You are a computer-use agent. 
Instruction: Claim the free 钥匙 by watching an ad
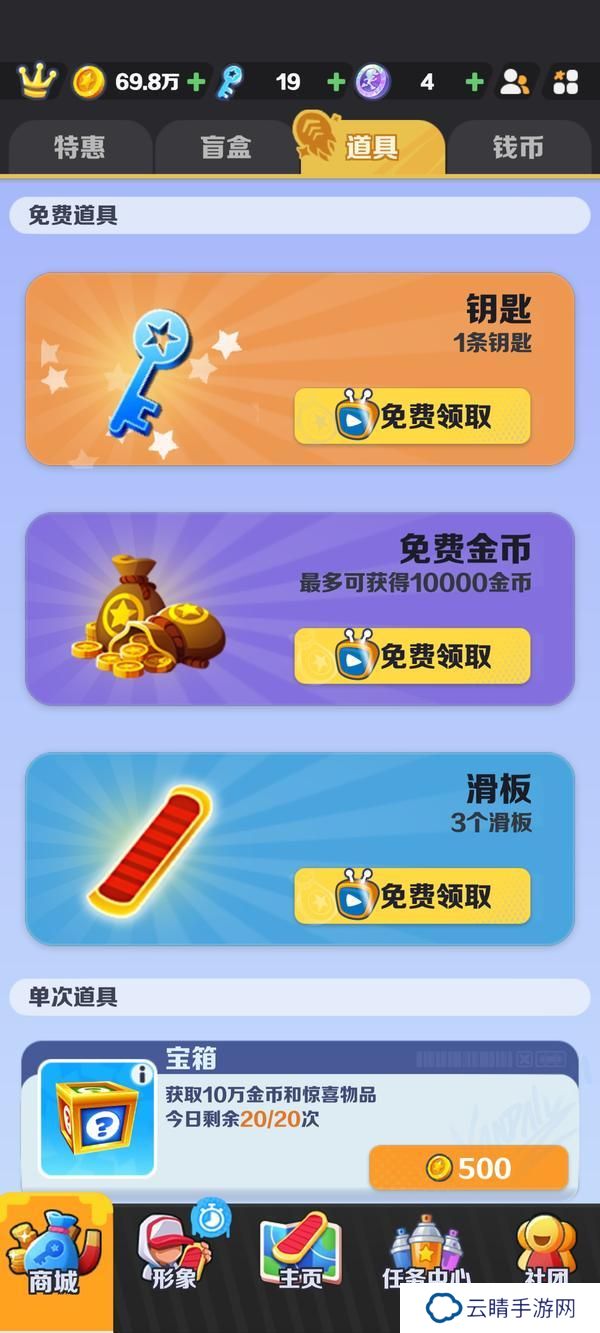point(412,416)
